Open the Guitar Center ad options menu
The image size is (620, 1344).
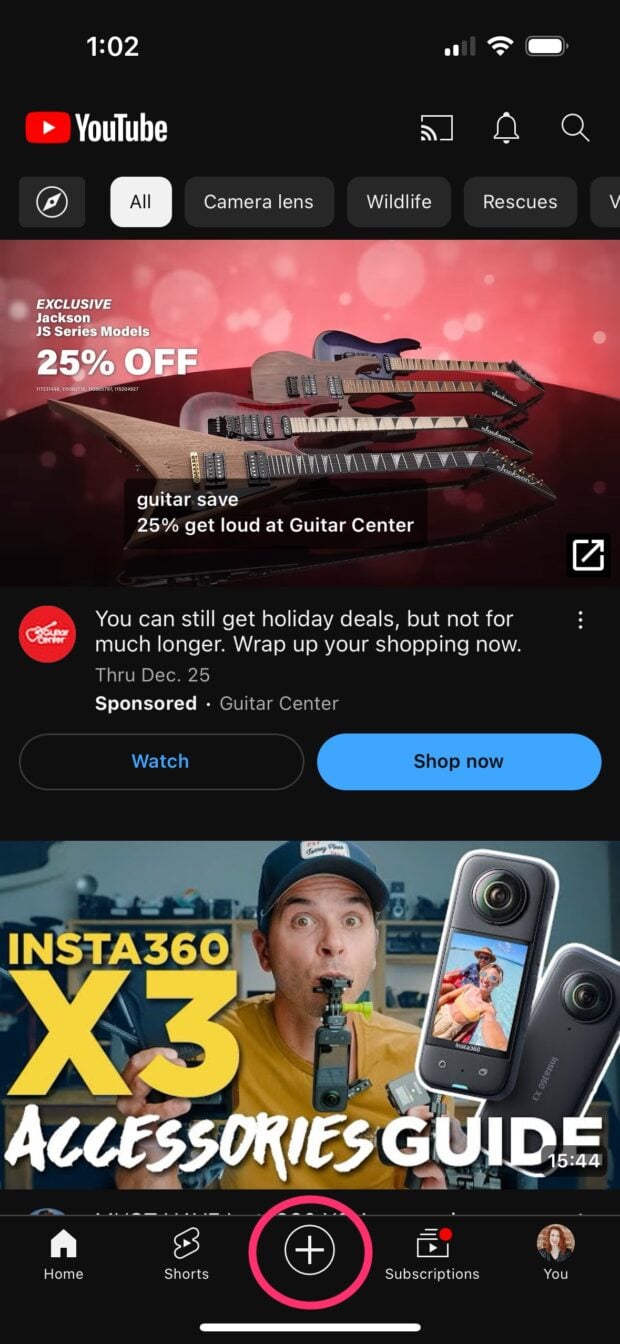click(581, 620)
